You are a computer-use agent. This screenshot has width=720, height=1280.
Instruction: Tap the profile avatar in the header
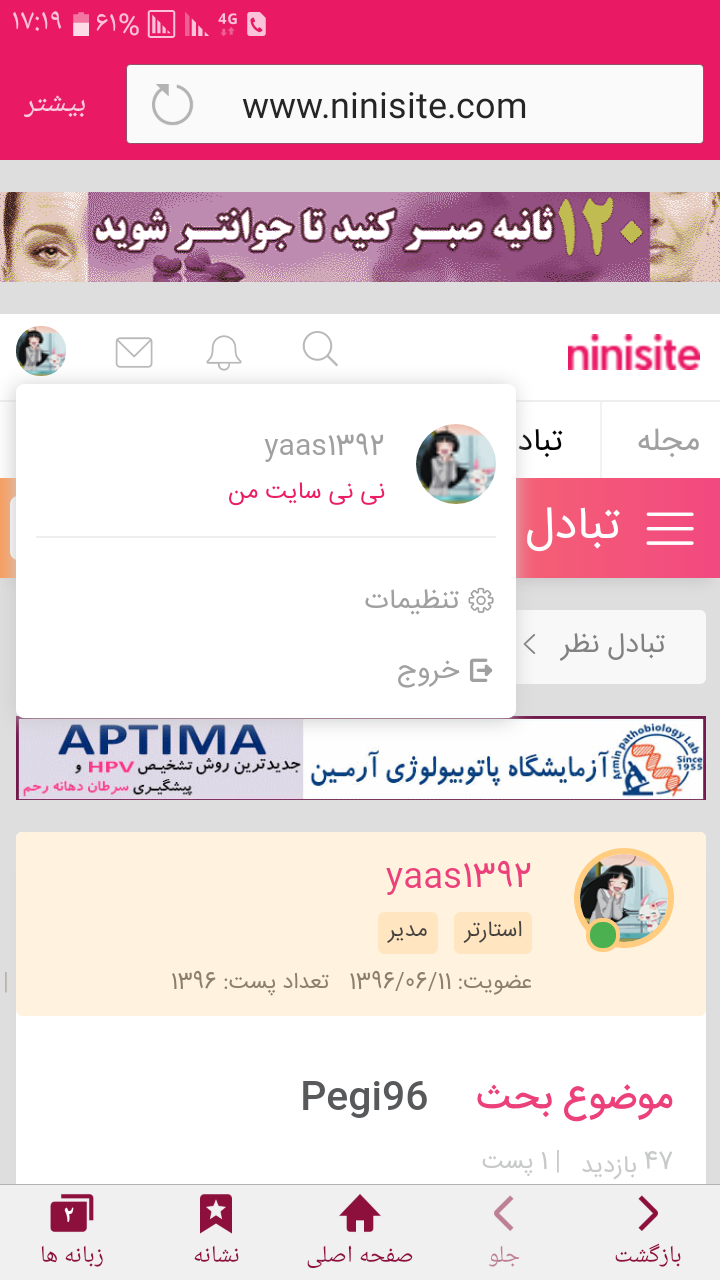(x=41, y=351)
